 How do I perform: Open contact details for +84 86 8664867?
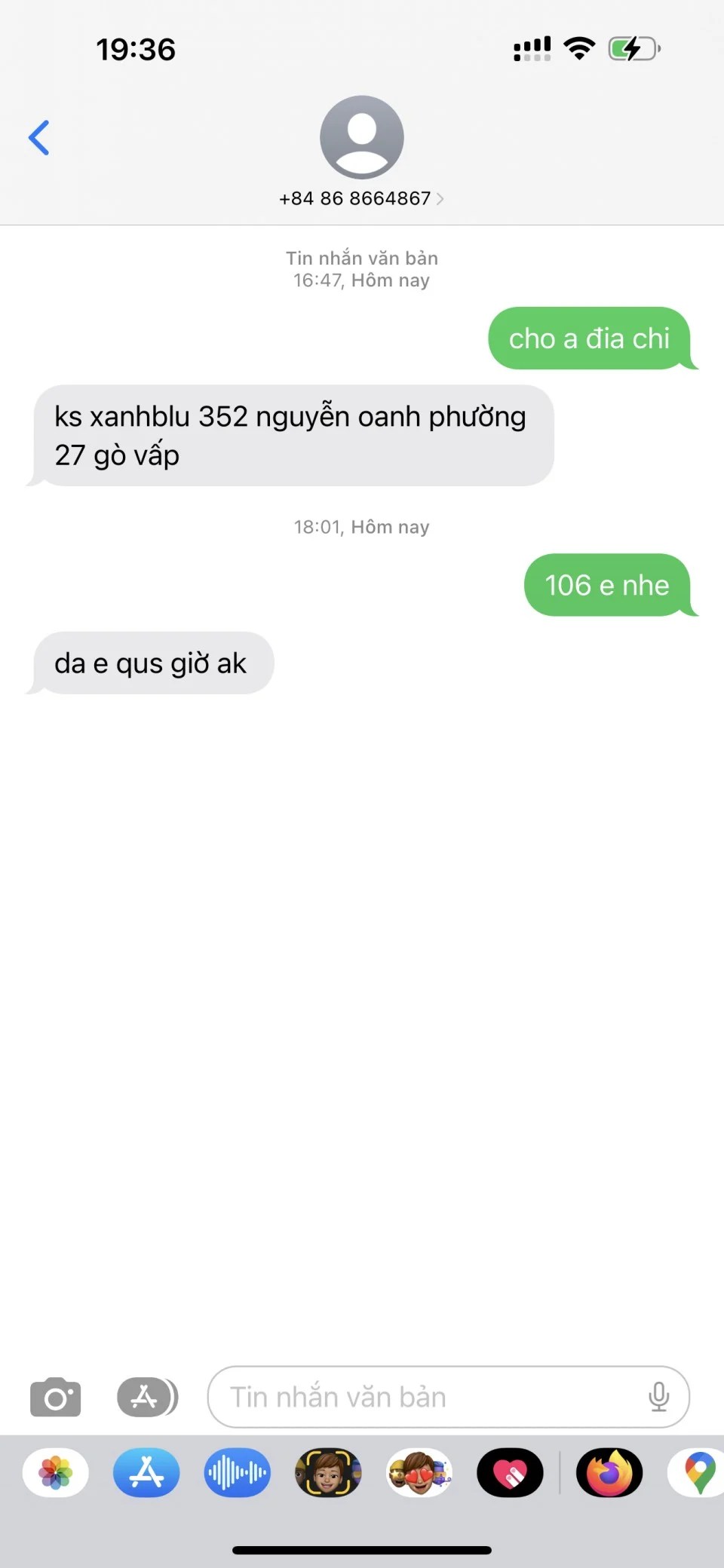click(361, 198)
